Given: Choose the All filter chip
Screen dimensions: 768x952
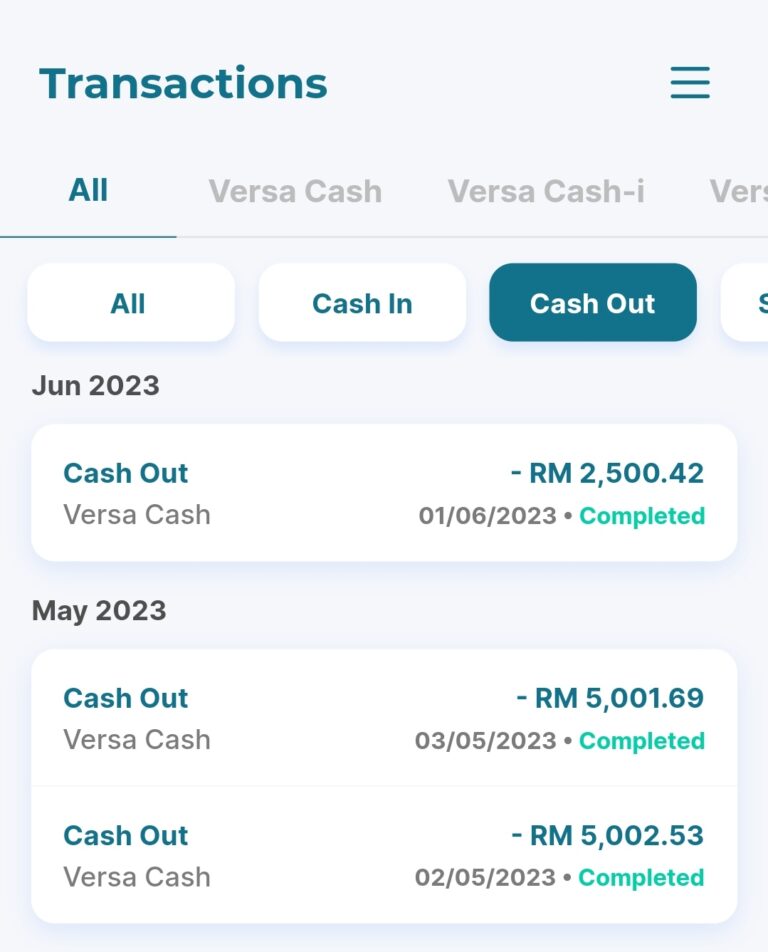Looking at the screenshot, I should point(130,302).
